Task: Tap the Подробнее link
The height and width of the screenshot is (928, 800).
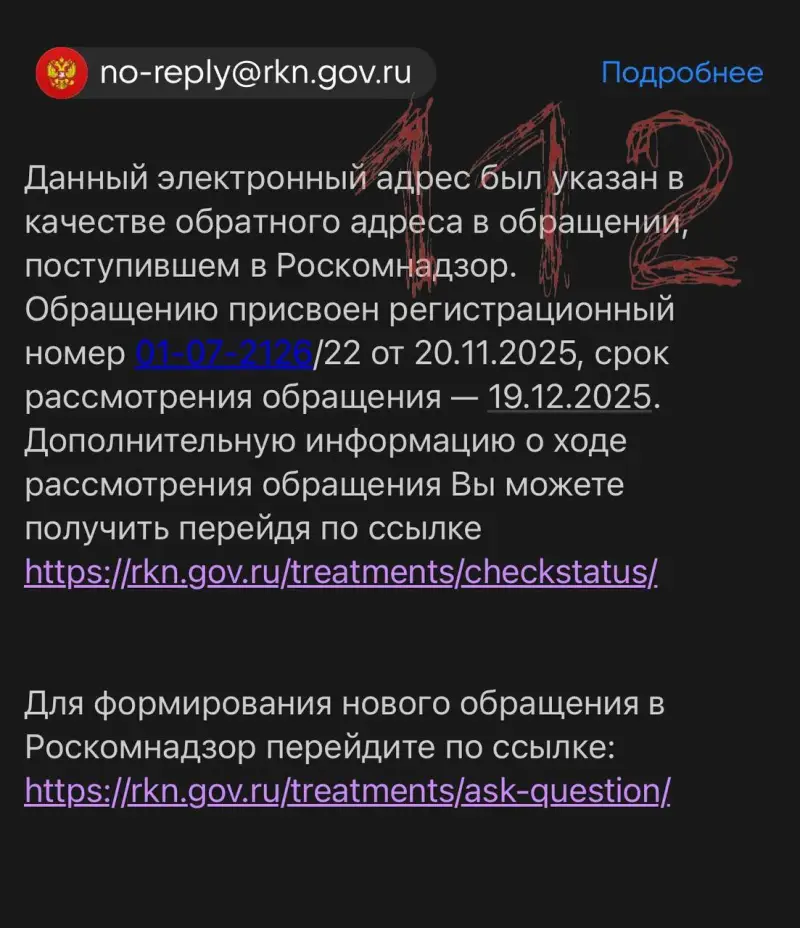Action: (x=681, y=73)
